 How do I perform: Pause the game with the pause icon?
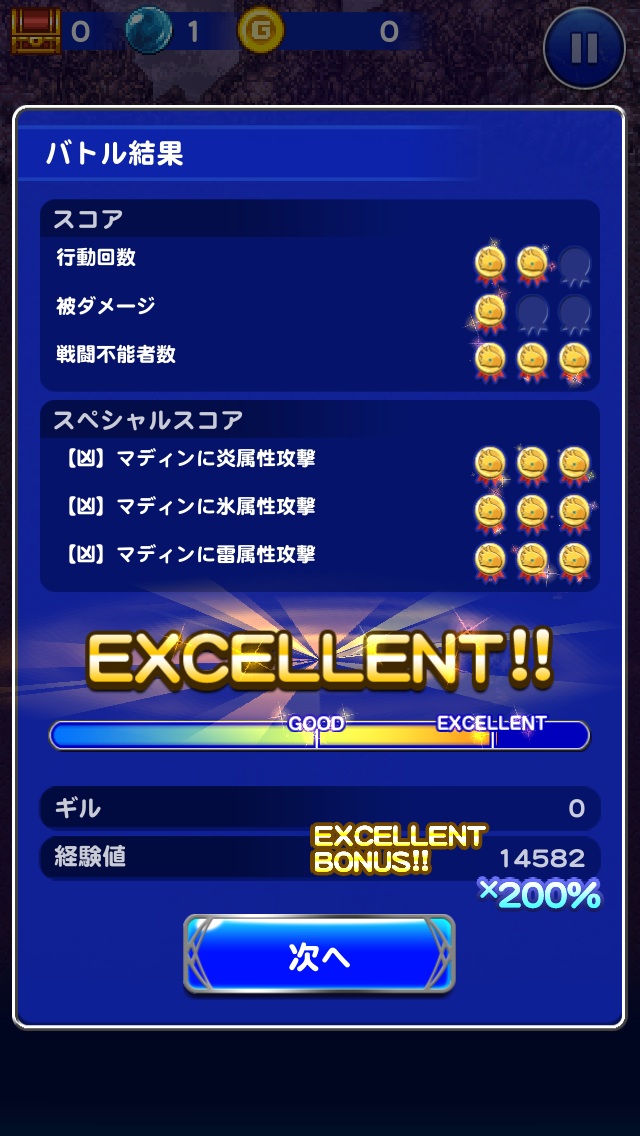[585, 47]
